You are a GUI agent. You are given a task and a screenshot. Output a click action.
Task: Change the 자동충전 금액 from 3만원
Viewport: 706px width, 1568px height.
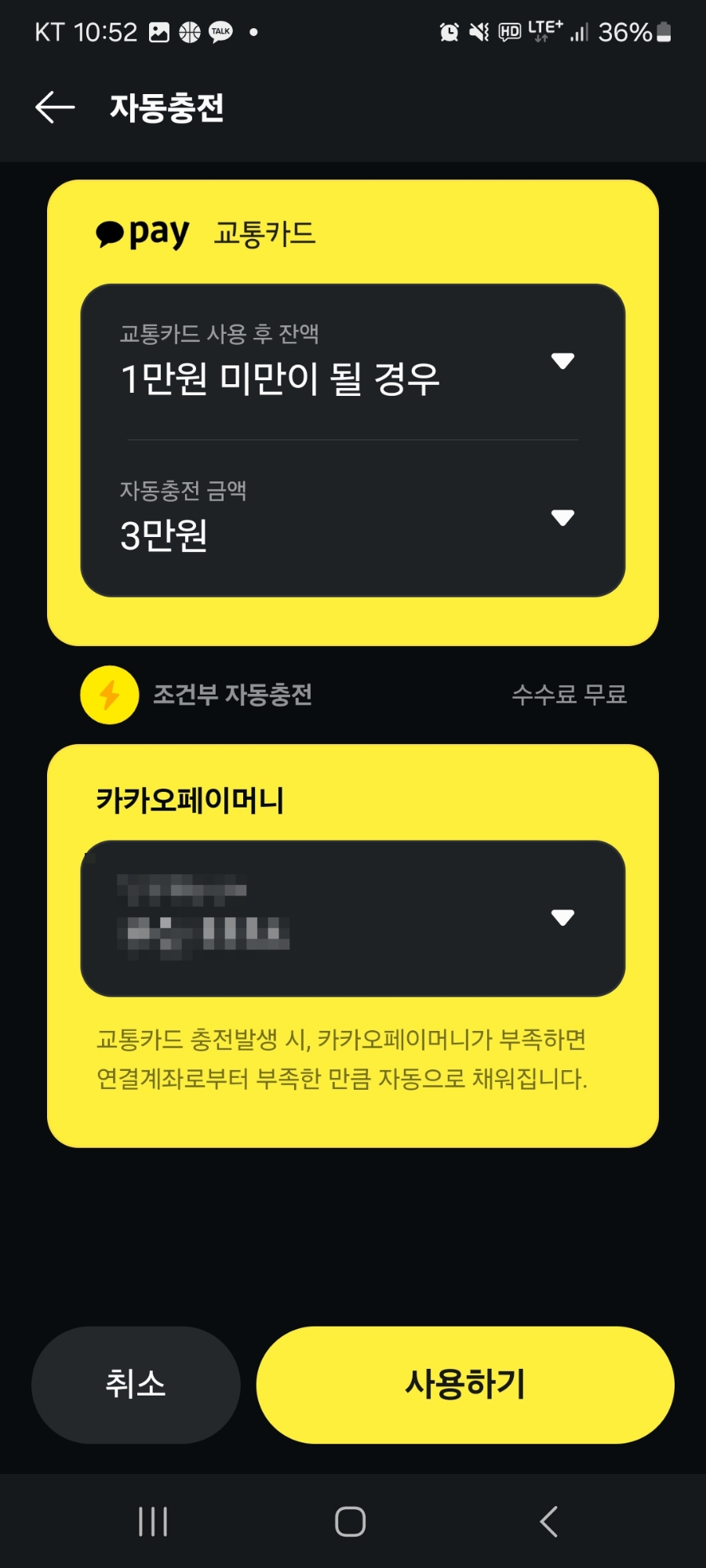pos(562,518)
